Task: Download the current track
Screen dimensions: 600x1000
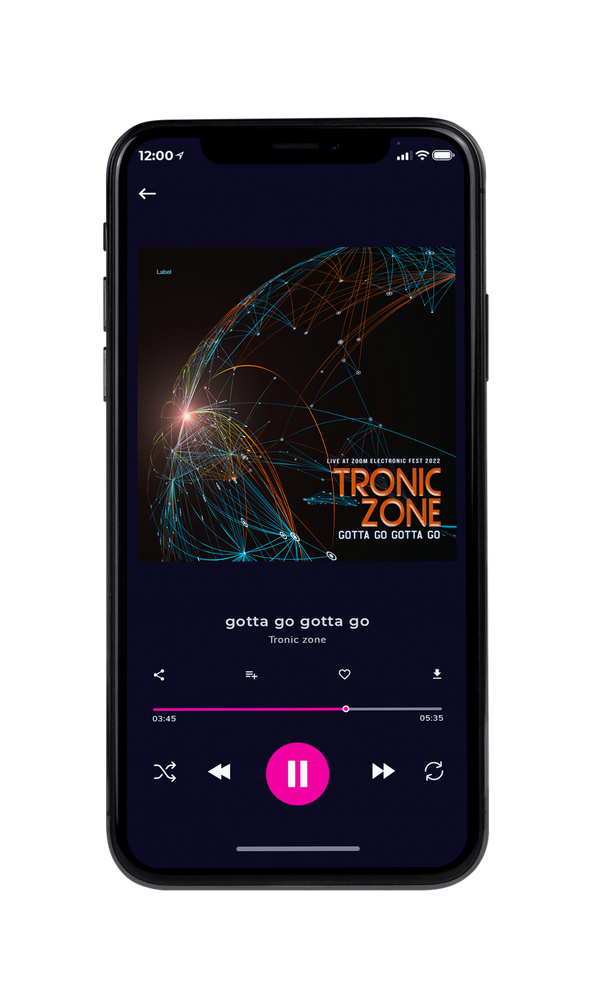Action: pyautogui.click(x=437, y=674)
